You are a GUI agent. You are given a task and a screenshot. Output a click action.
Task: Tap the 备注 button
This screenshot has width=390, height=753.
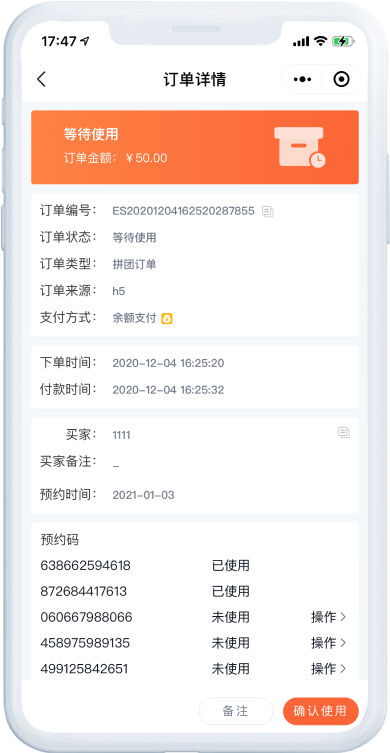[236, 711]
